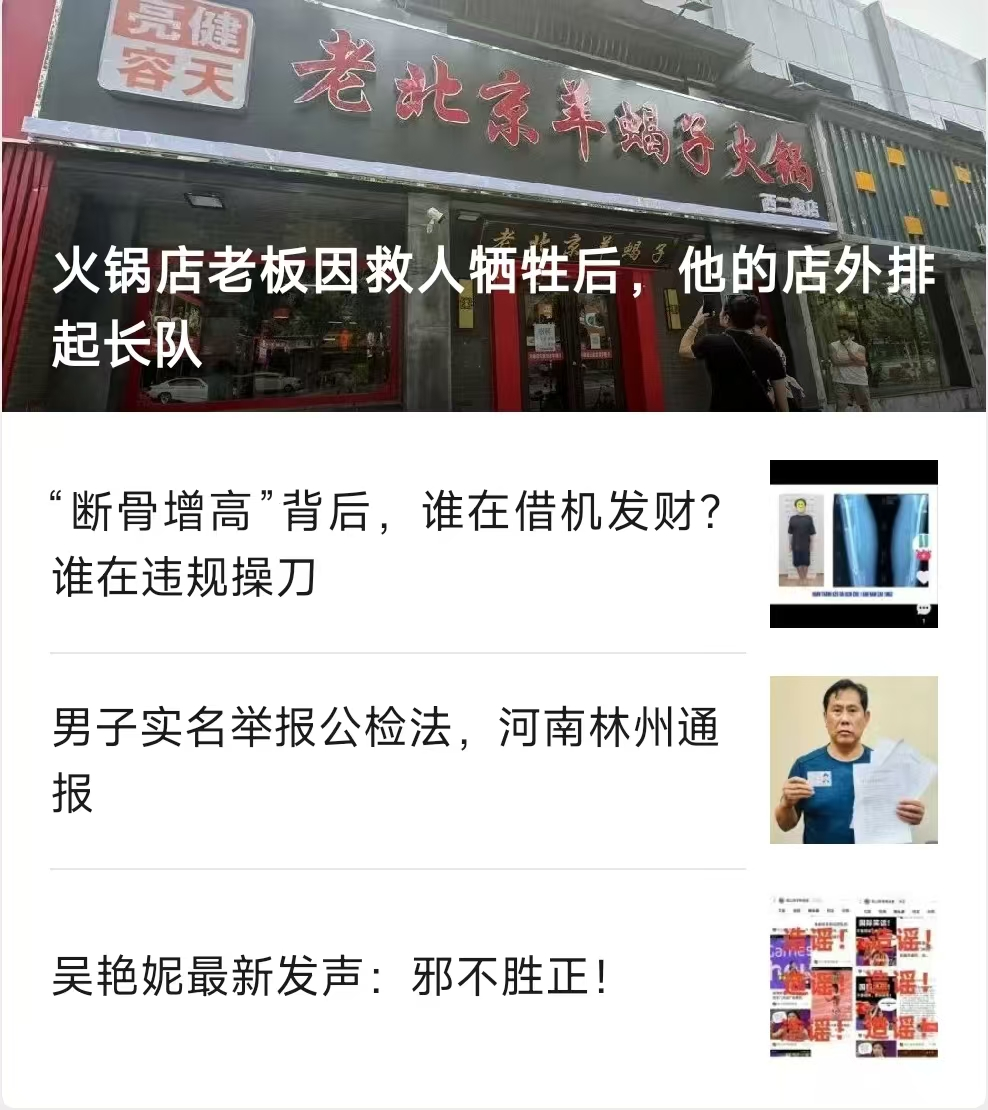Screen dimensions: 988x1110
Task: Open 吴艳妮最新发声 article
Action: point(330,977)
